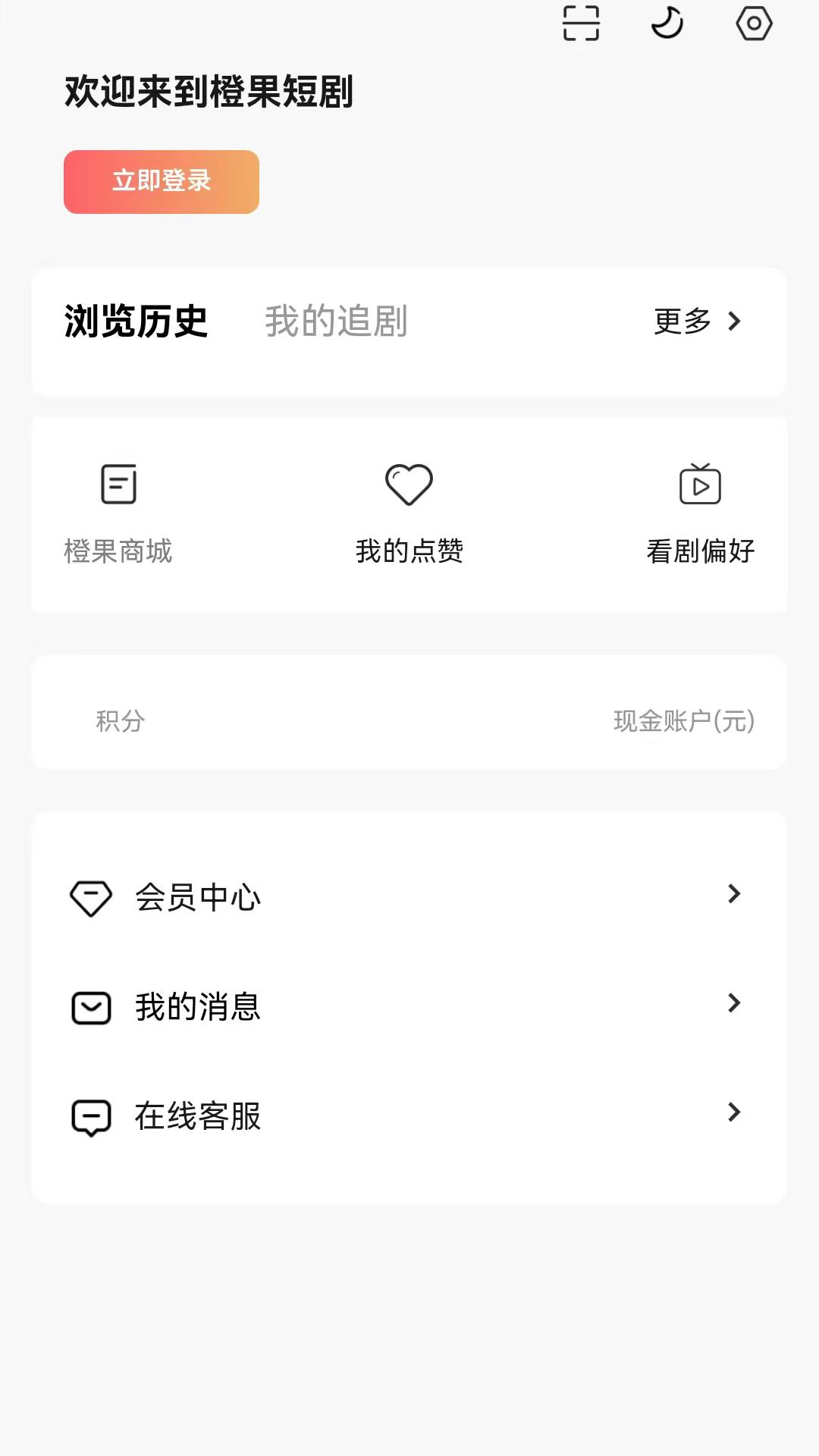The height and width of the screenshot is (1456, 819).
Task: Toggle night mode from the top bar
Action: (667, 24)
